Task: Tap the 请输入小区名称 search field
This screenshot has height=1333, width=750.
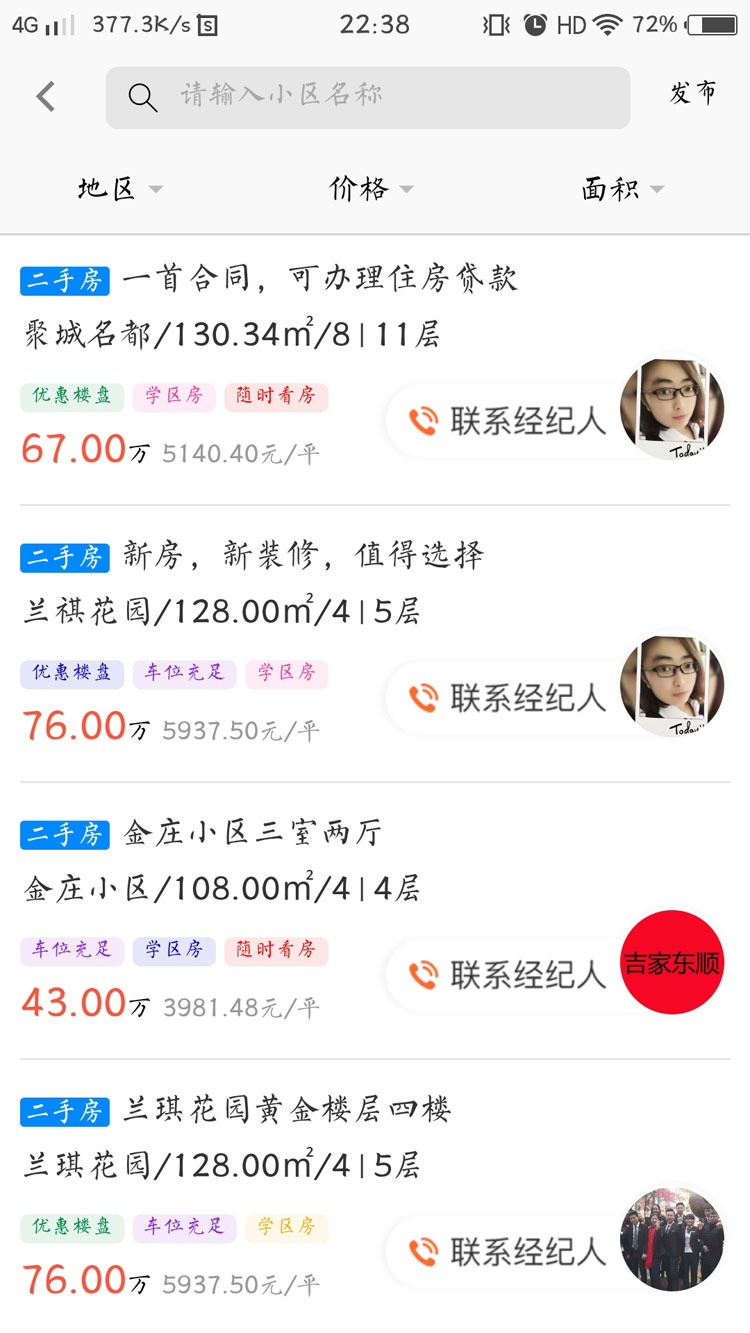Action: [368, 97]
